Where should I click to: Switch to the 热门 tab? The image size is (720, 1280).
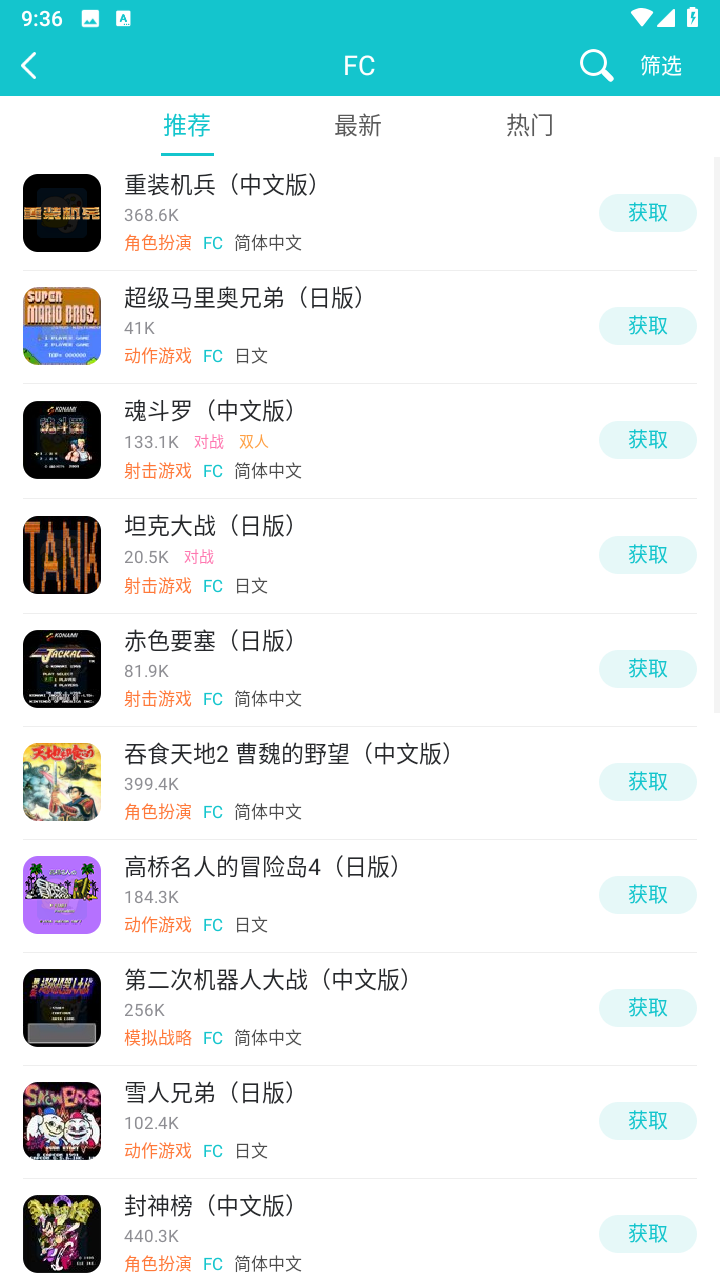coord(530,125)
